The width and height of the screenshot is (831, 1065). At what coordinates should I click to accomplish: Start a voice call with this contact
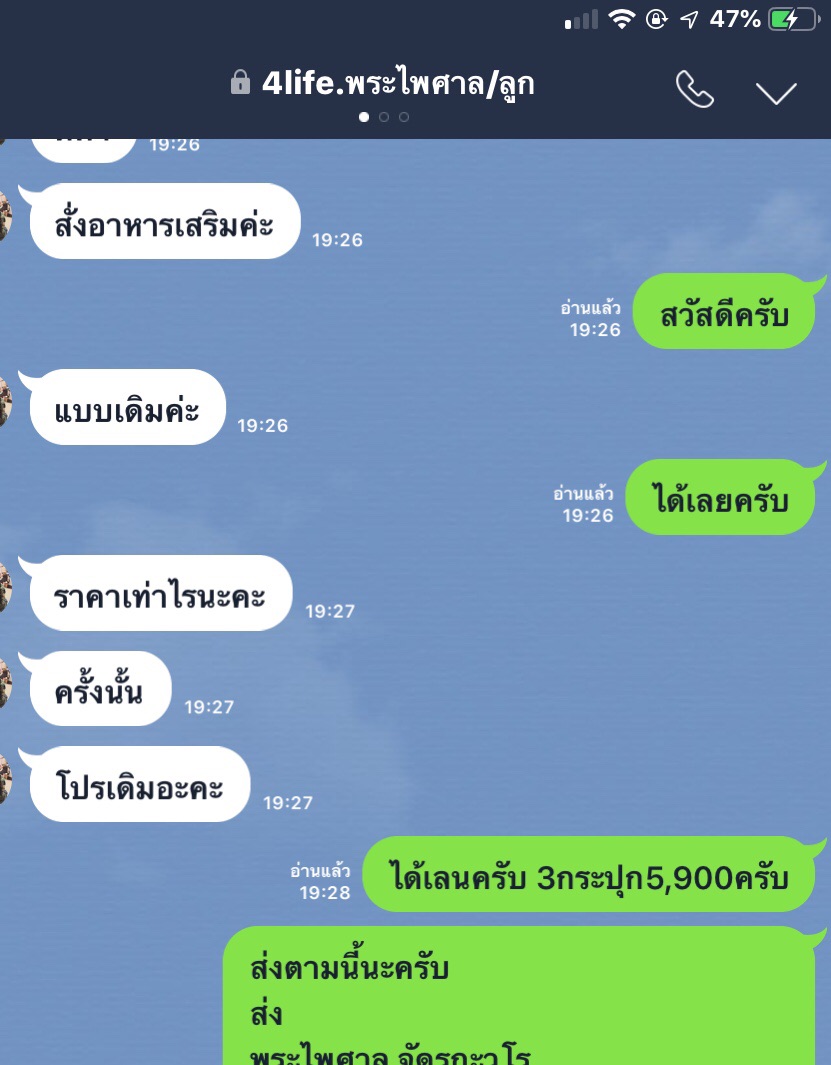[x=695, y=89]
